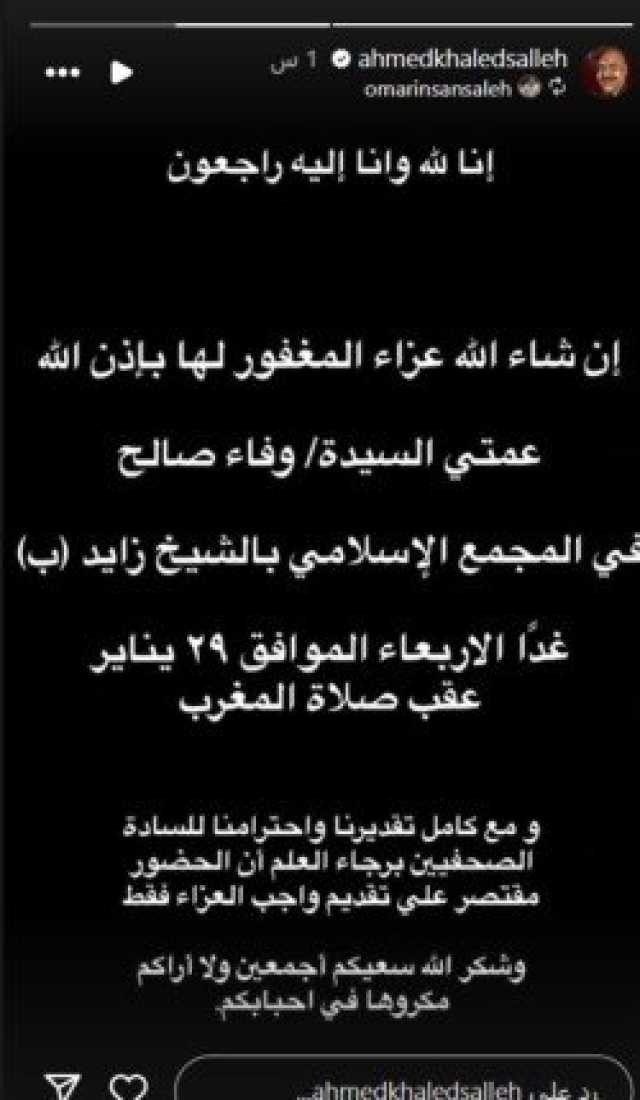This screenshot has width=640, height=1100.
Task: Open reshared account omarinsansaleh
Action: 440,90
